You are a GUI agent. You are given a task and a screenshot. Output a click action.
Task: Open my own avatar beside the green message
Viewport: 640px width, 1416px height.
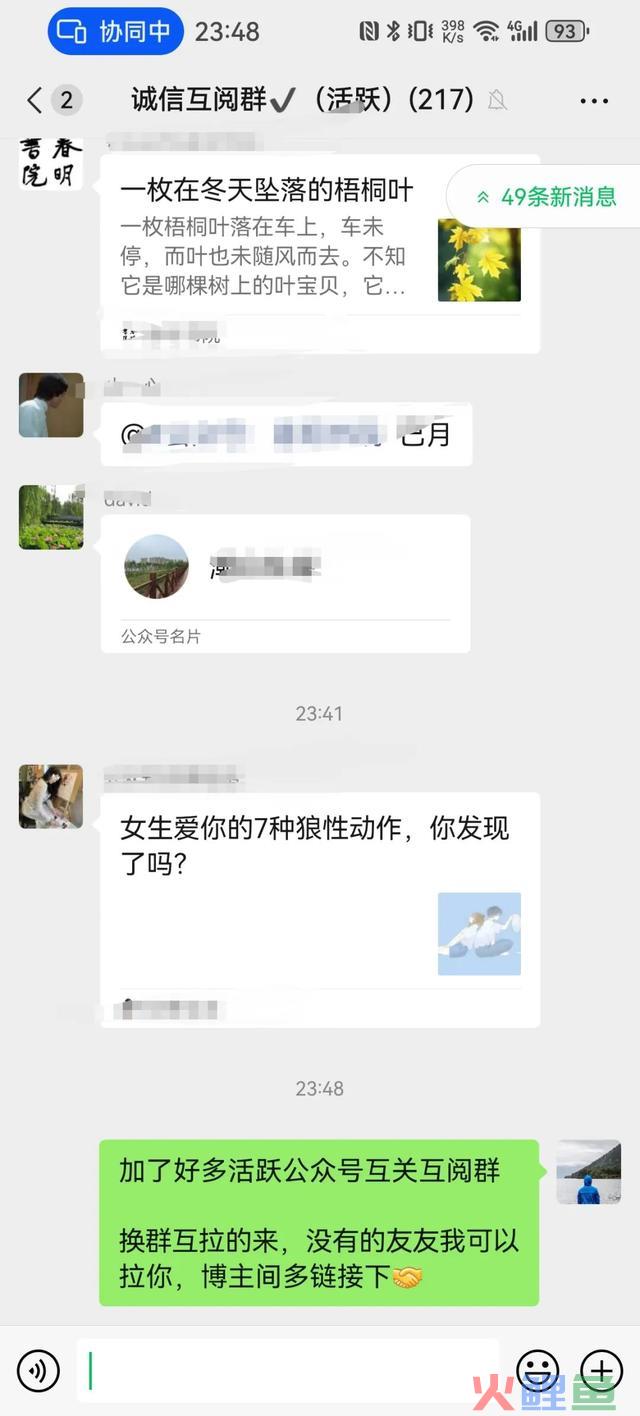point(589,1172)
